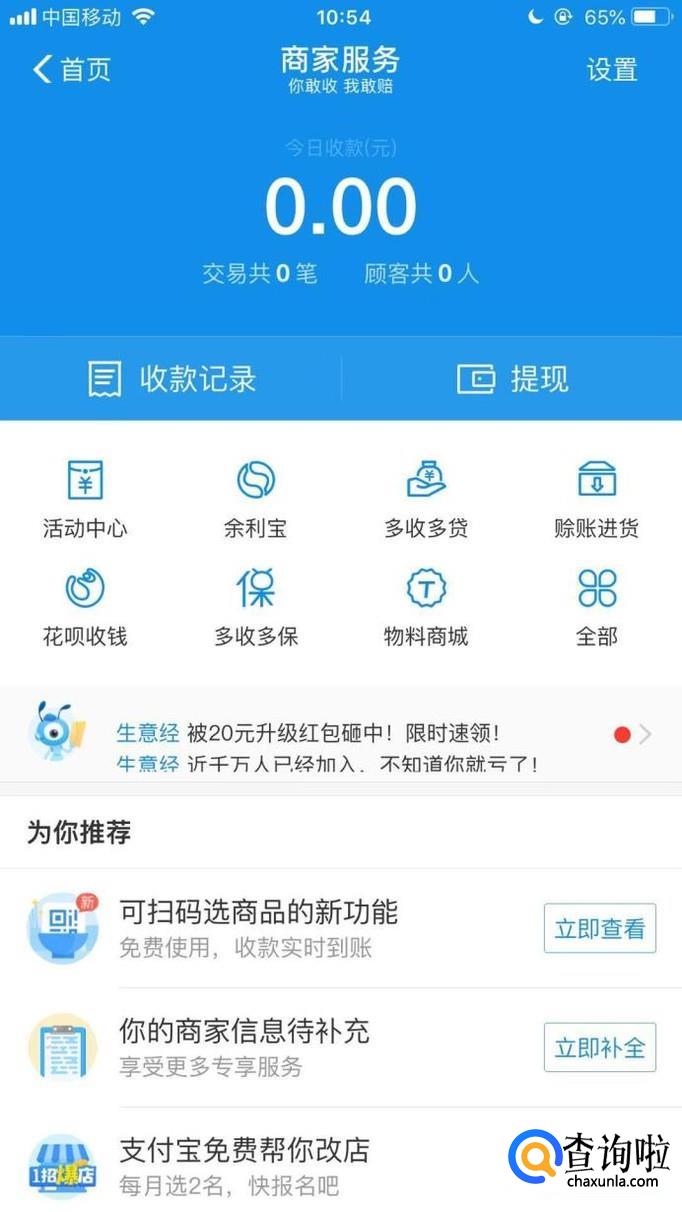682x1212 pixels.
Task: Open 收款记录
Action: [x=172, y=379]
